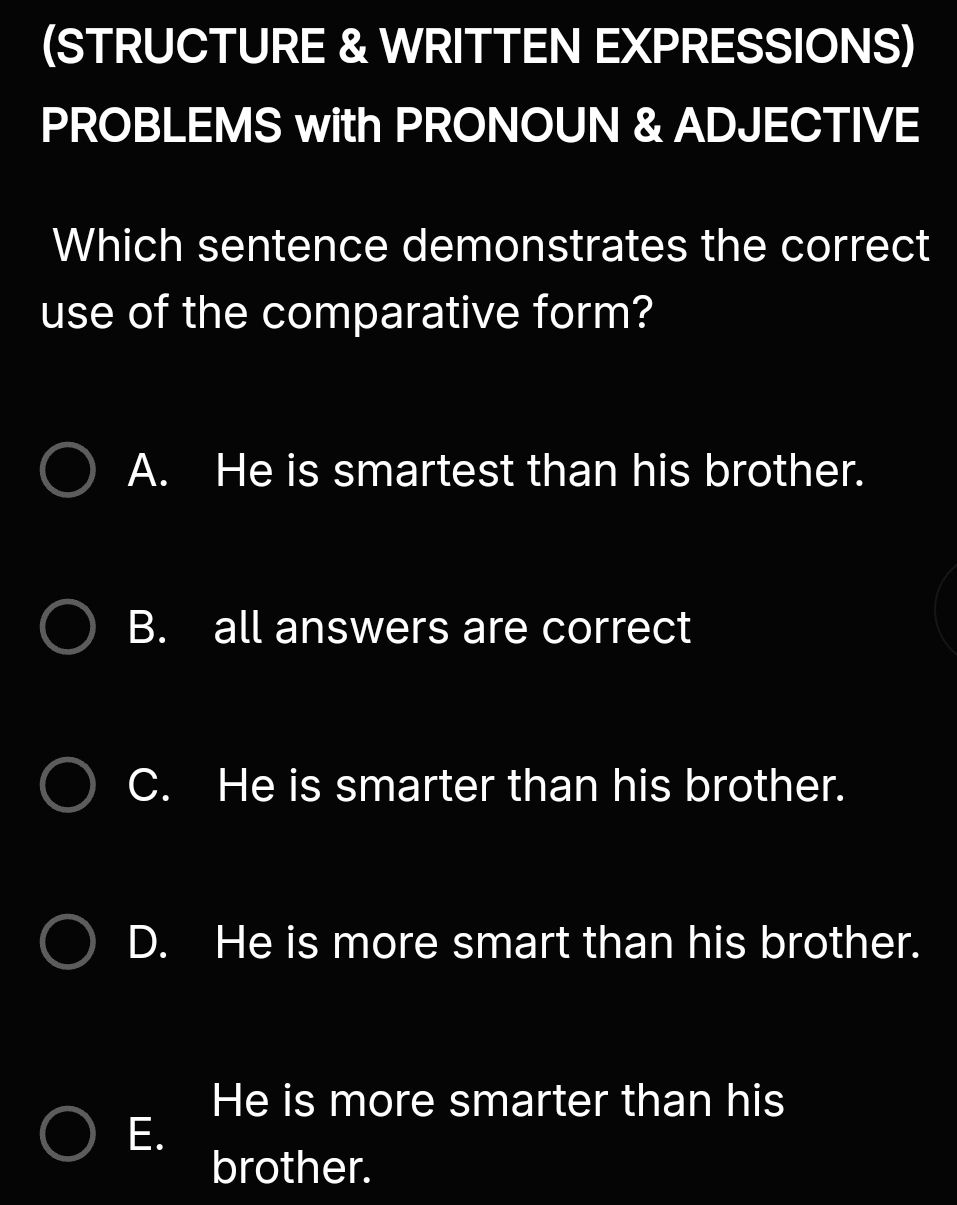
Task: Select answer A 'He is smartest than his brother'
Action: (68, 471)
